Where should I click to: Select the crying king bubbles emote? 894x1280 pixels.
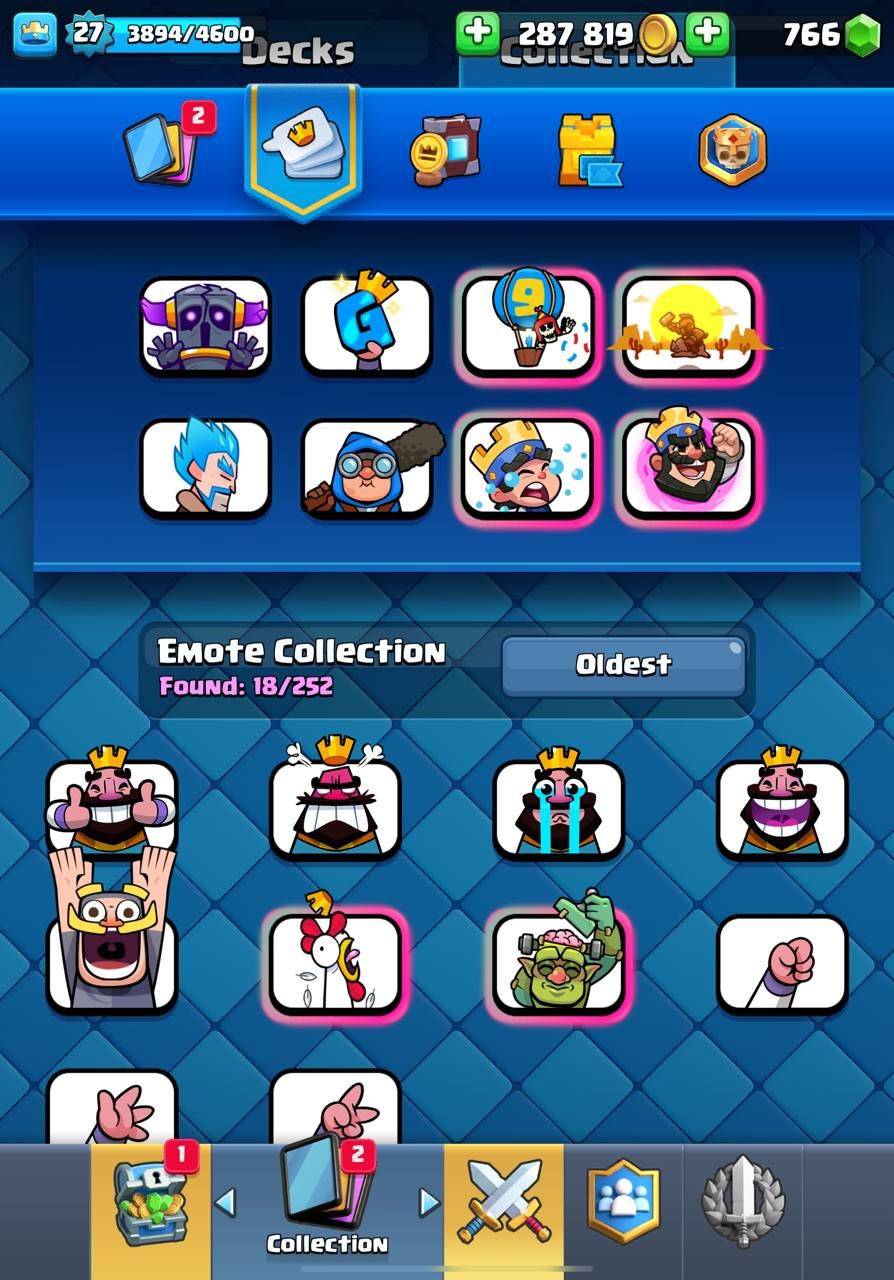pyautogui.click(x=528, y=468)
